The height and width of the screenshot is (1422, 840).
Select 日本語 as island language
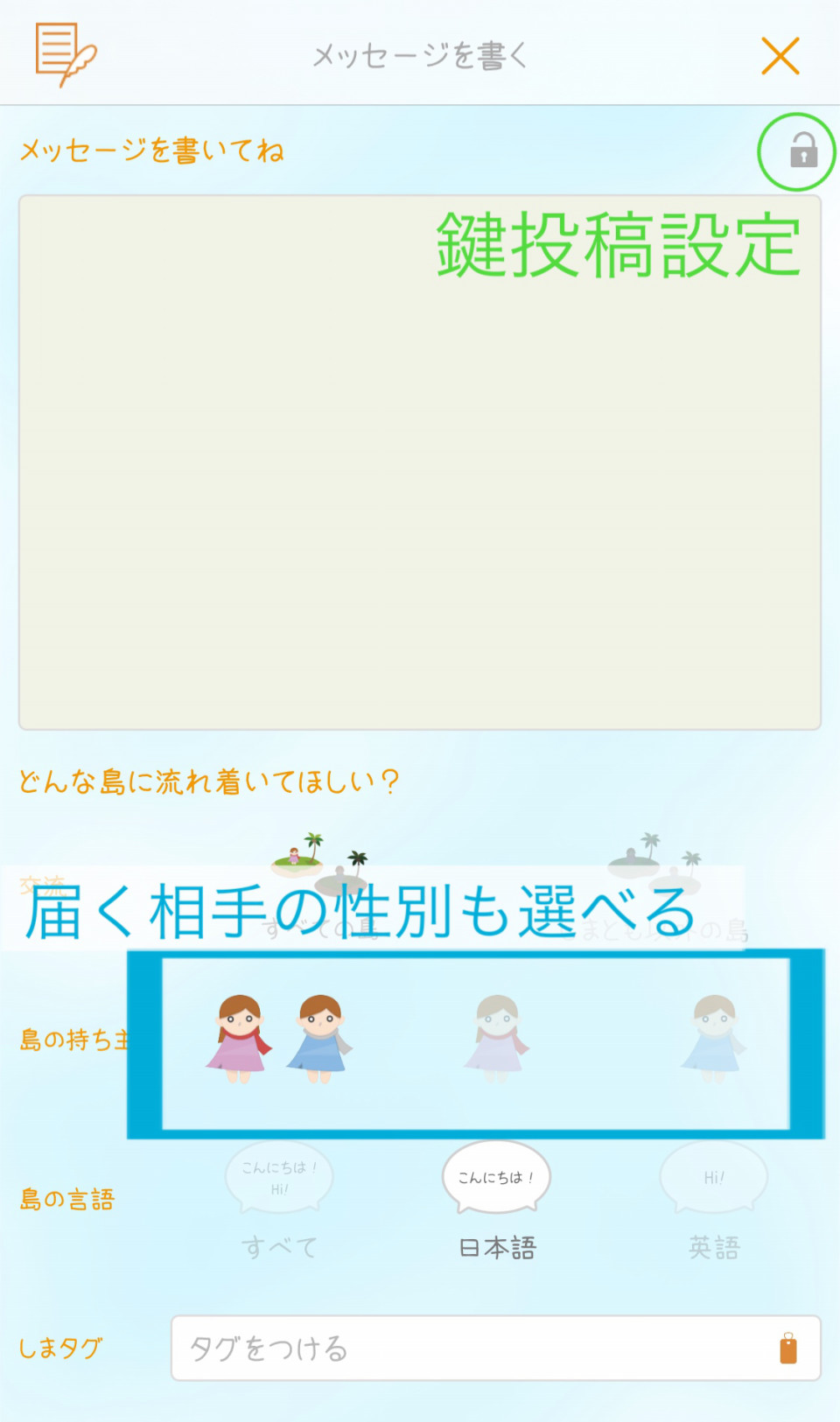pos(496,1199)
